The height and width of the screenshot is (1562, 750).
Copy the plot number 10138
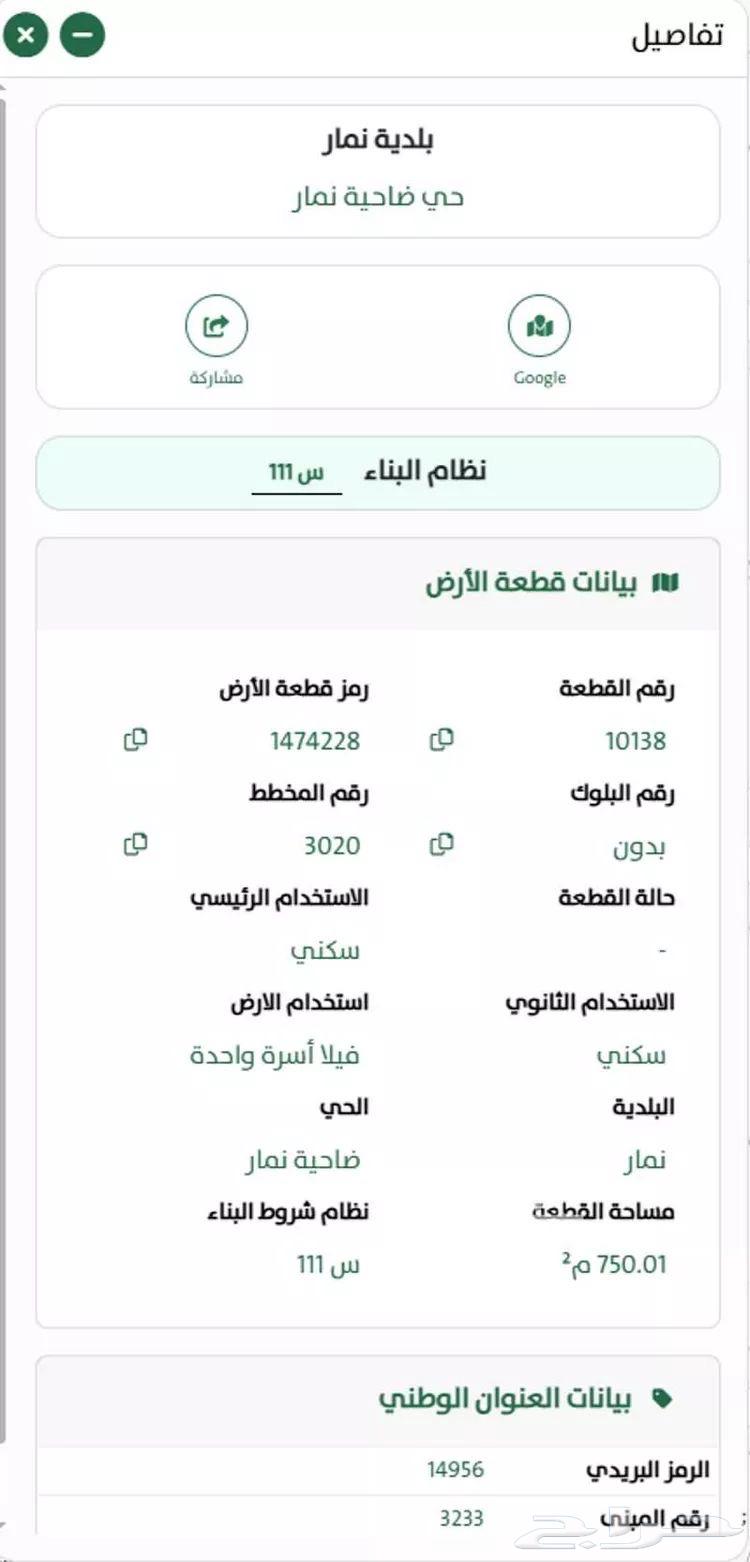(x=440, y=740)
